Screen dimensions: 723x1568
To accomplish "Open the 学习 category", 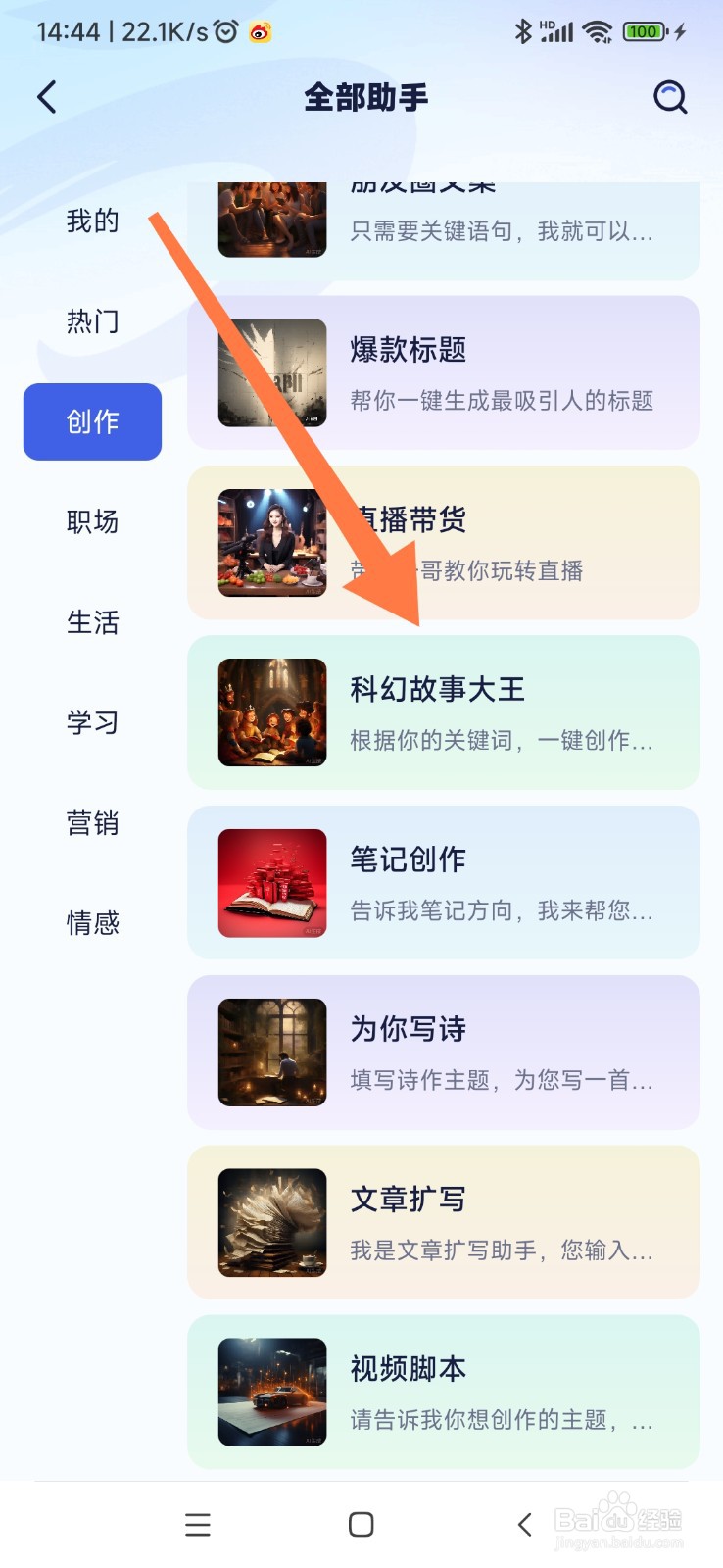I will 91,722.
